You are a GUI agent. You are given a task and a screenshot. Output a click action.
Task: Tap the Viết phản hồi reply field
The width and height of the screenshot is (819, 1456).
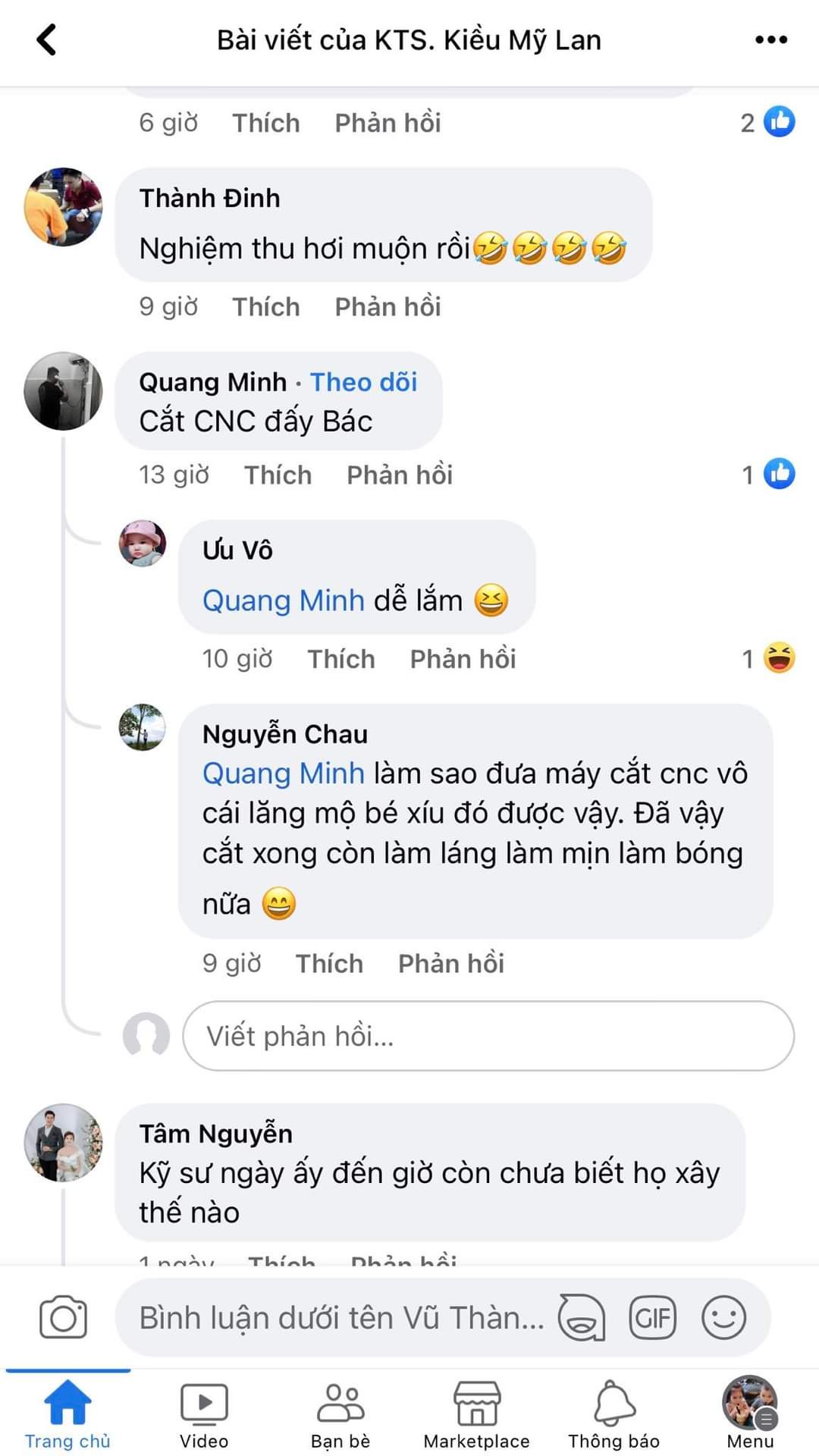[488, 1036]
